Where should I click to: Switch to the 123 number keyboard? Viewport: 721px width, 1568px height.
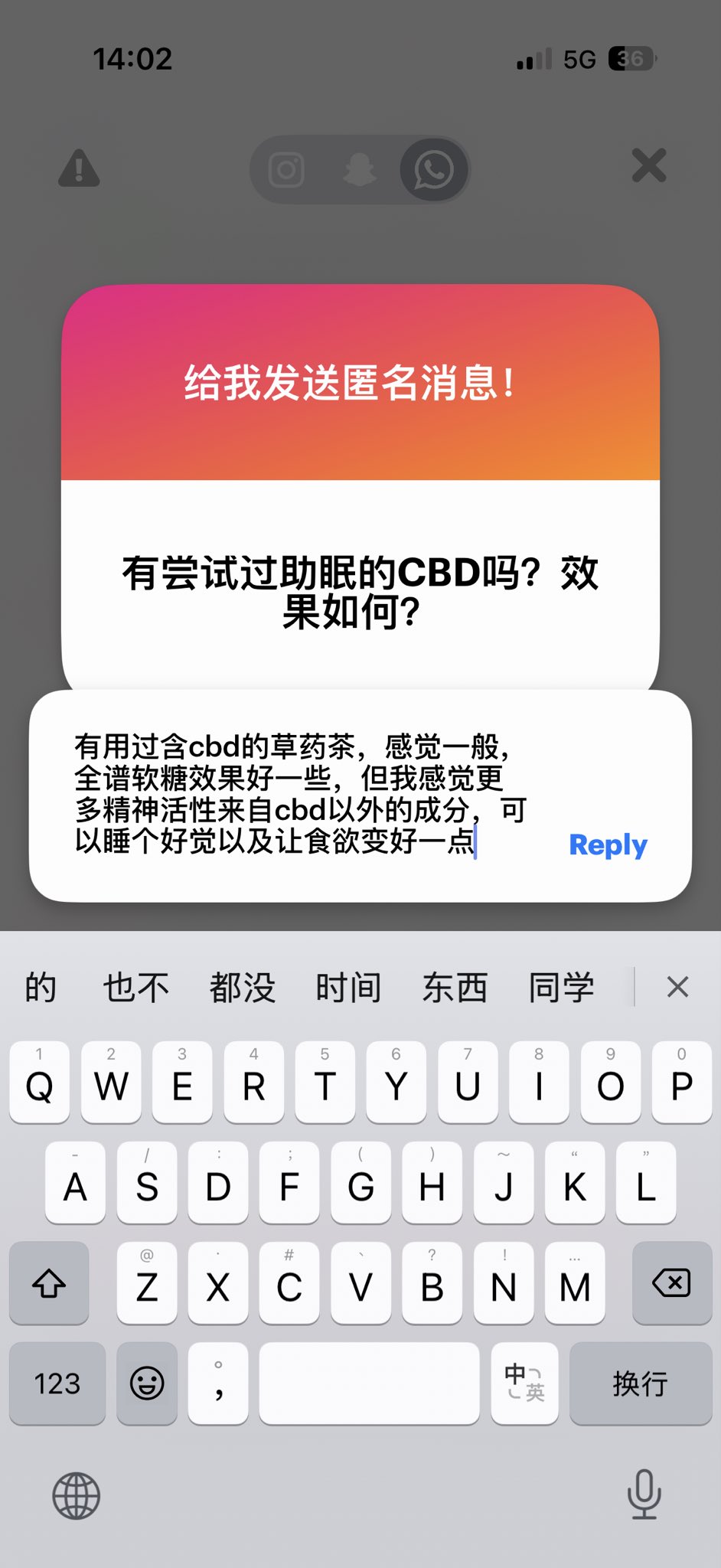pyautogui.click(x=57, y=1383)
